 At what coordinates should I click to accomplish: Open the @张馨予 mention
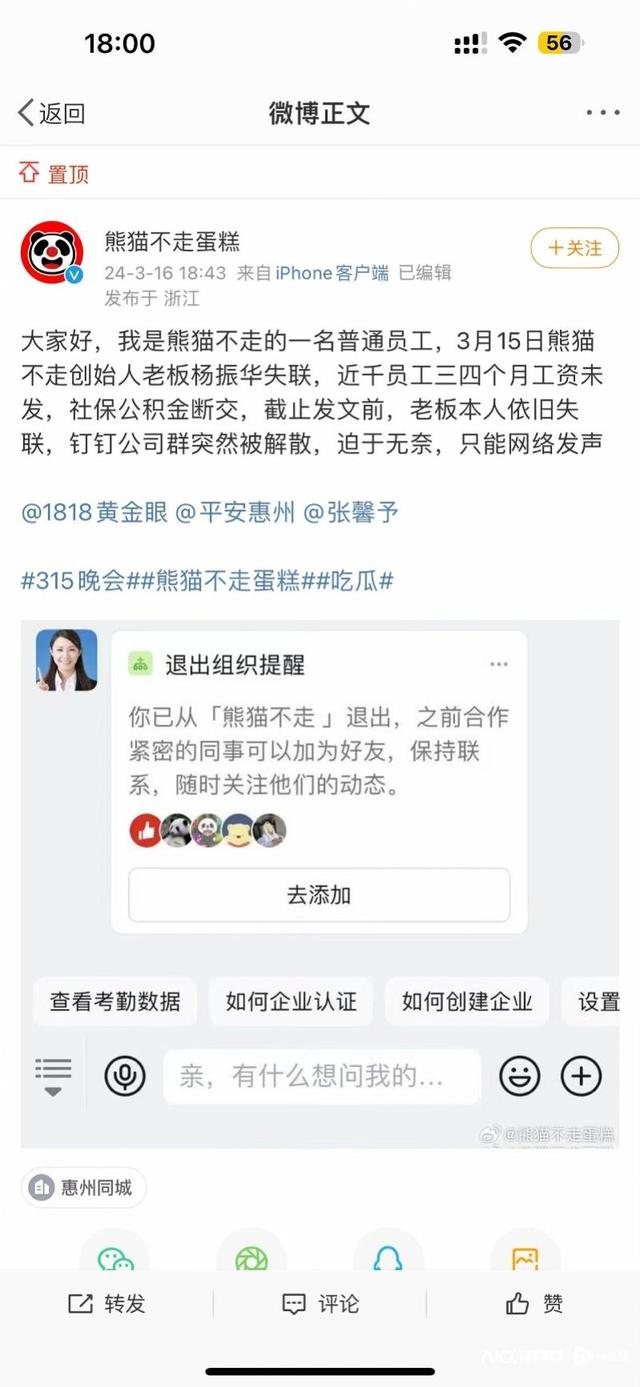[x=351, y=513]
